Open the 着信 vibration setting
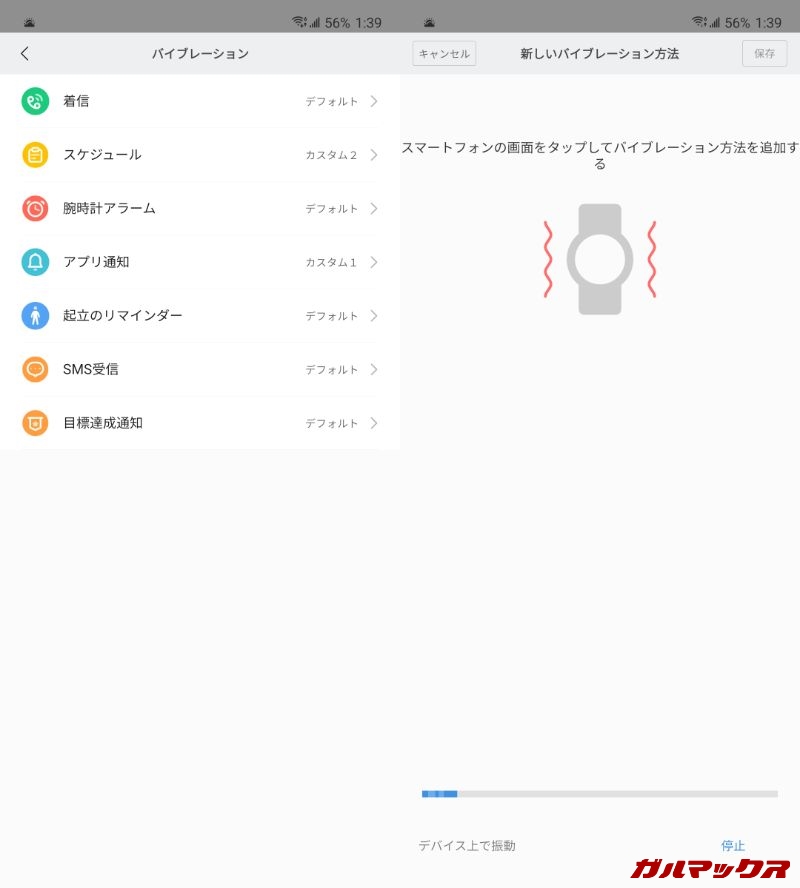Image resolution: width=800 pixels, height=888 pixels. [x=200, y=101]
